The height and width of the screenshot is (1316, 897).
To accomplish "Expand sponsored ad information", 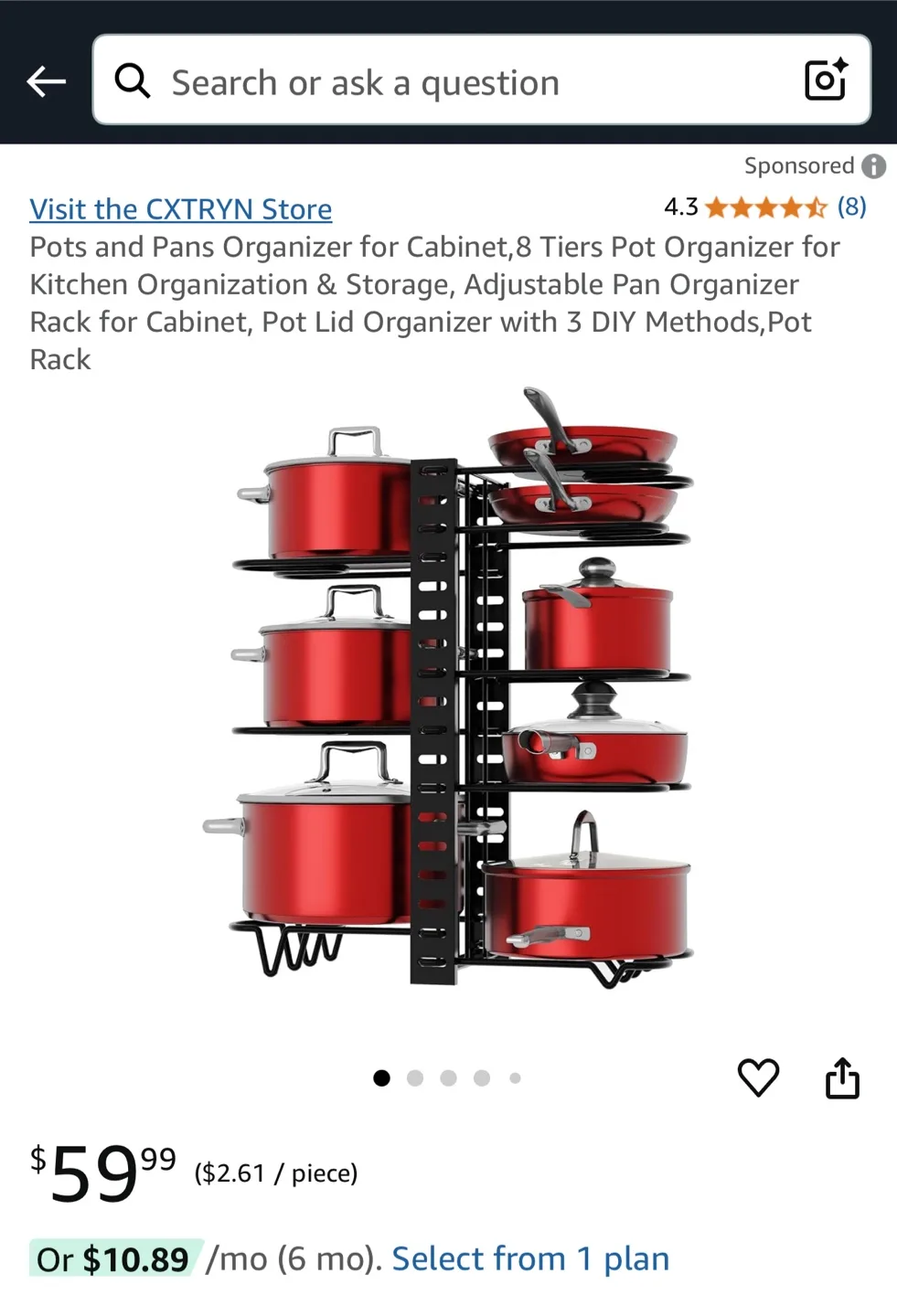I will 874,165.
